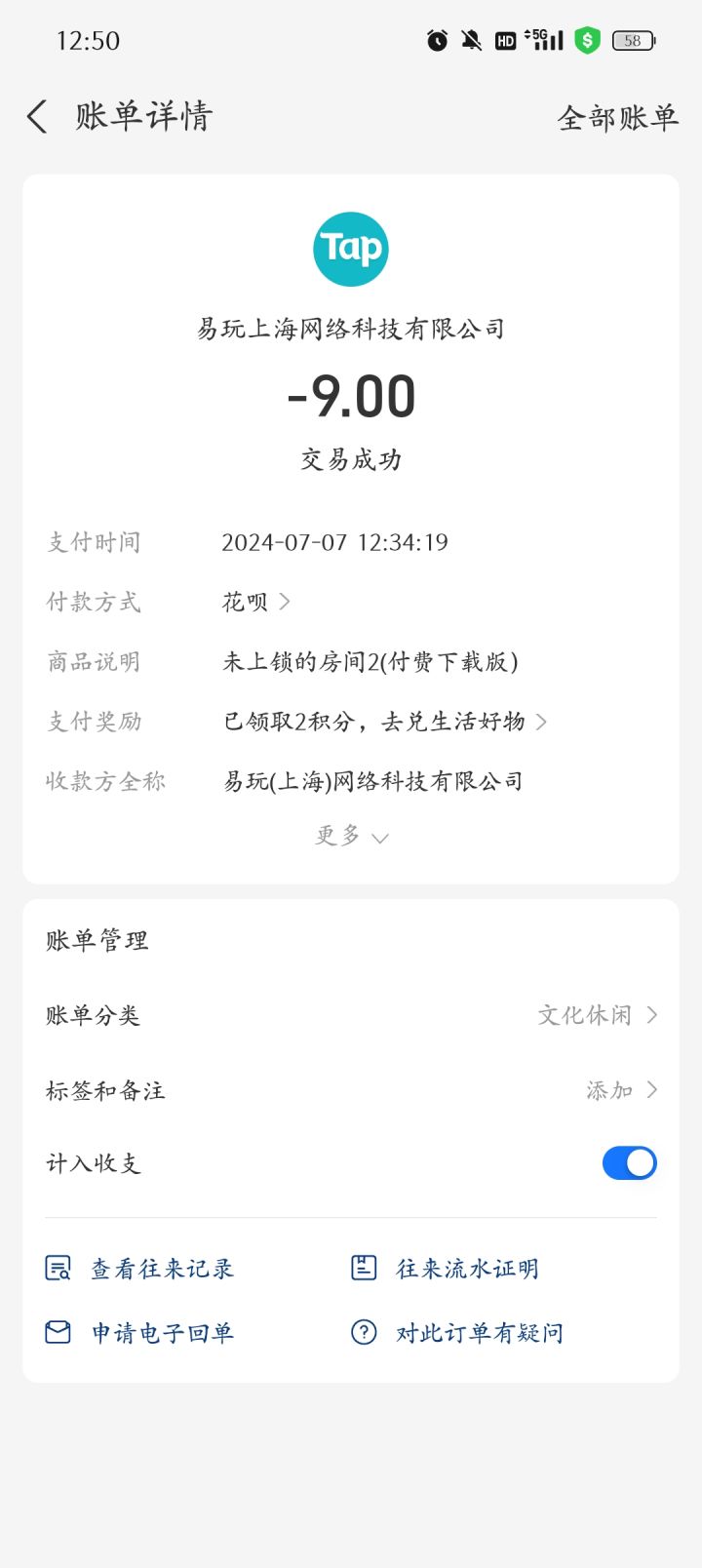This screenshot has width=702, height=1568.
Task: Expand the 更多 section for extra details
Action: pyautogui.click(x=351, y=835)
